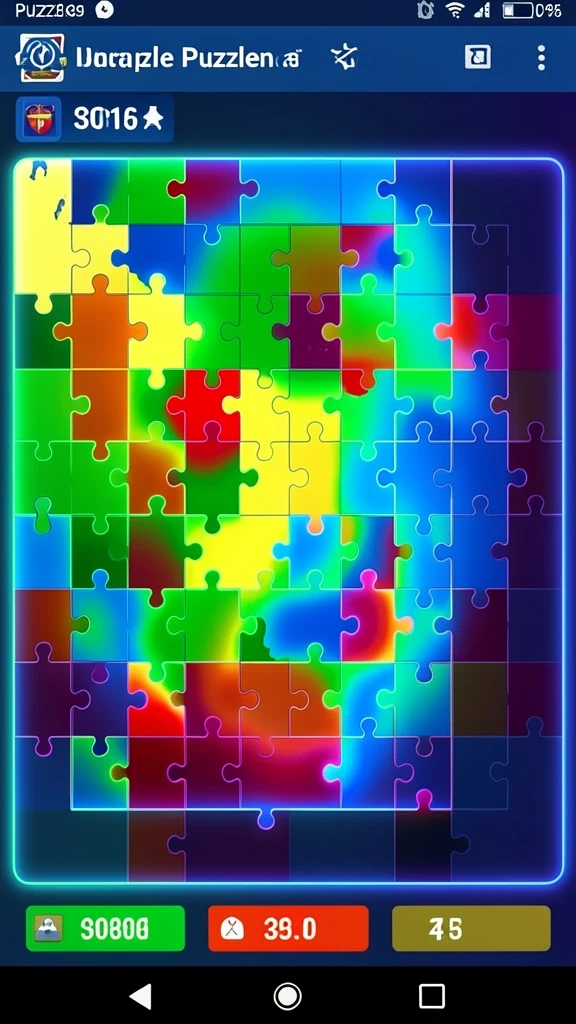Go to the home screen

pos(287,996)
